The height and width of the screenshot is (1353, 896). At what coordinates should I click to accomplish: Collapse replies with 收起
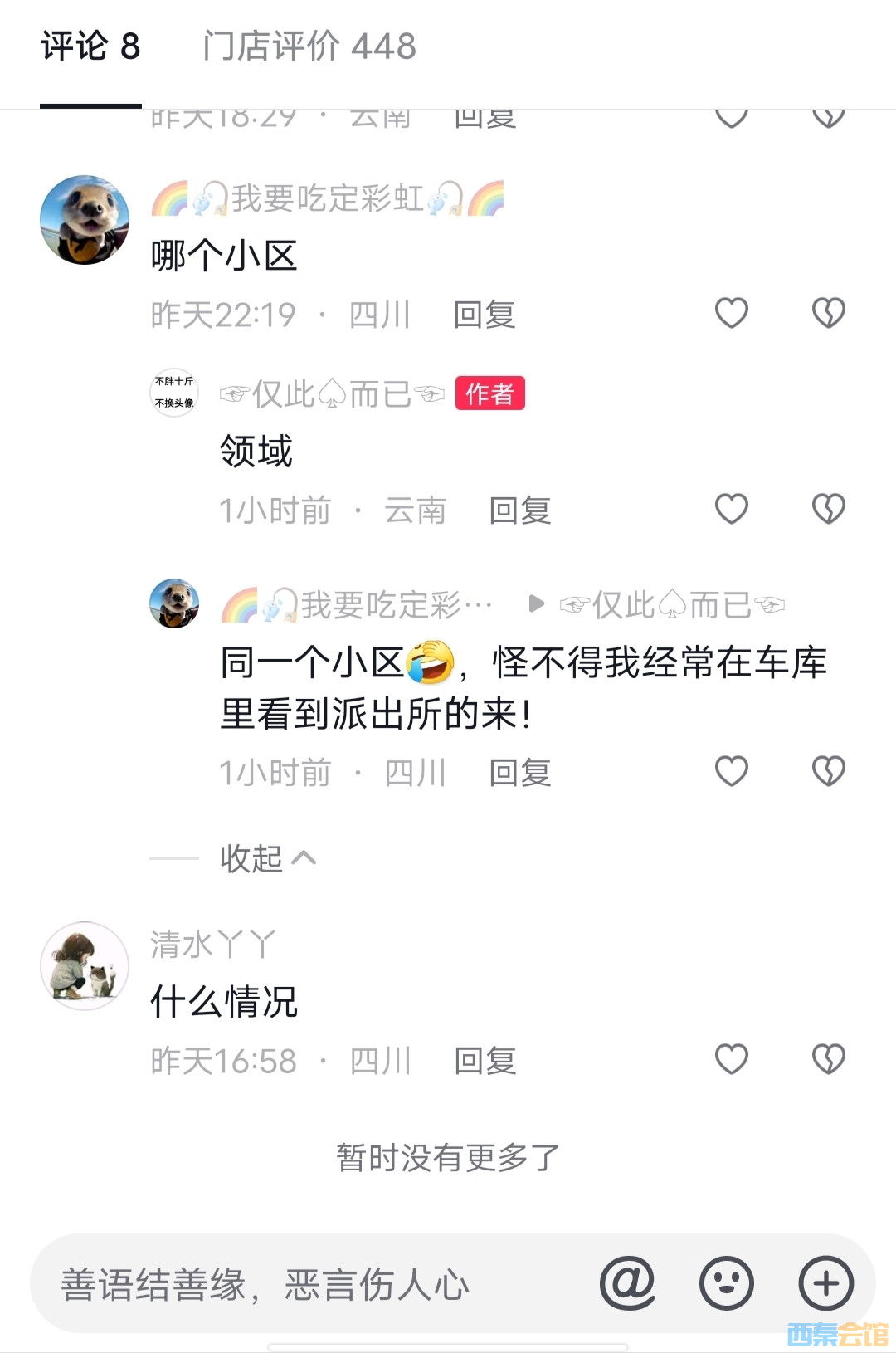pos(267,858)
